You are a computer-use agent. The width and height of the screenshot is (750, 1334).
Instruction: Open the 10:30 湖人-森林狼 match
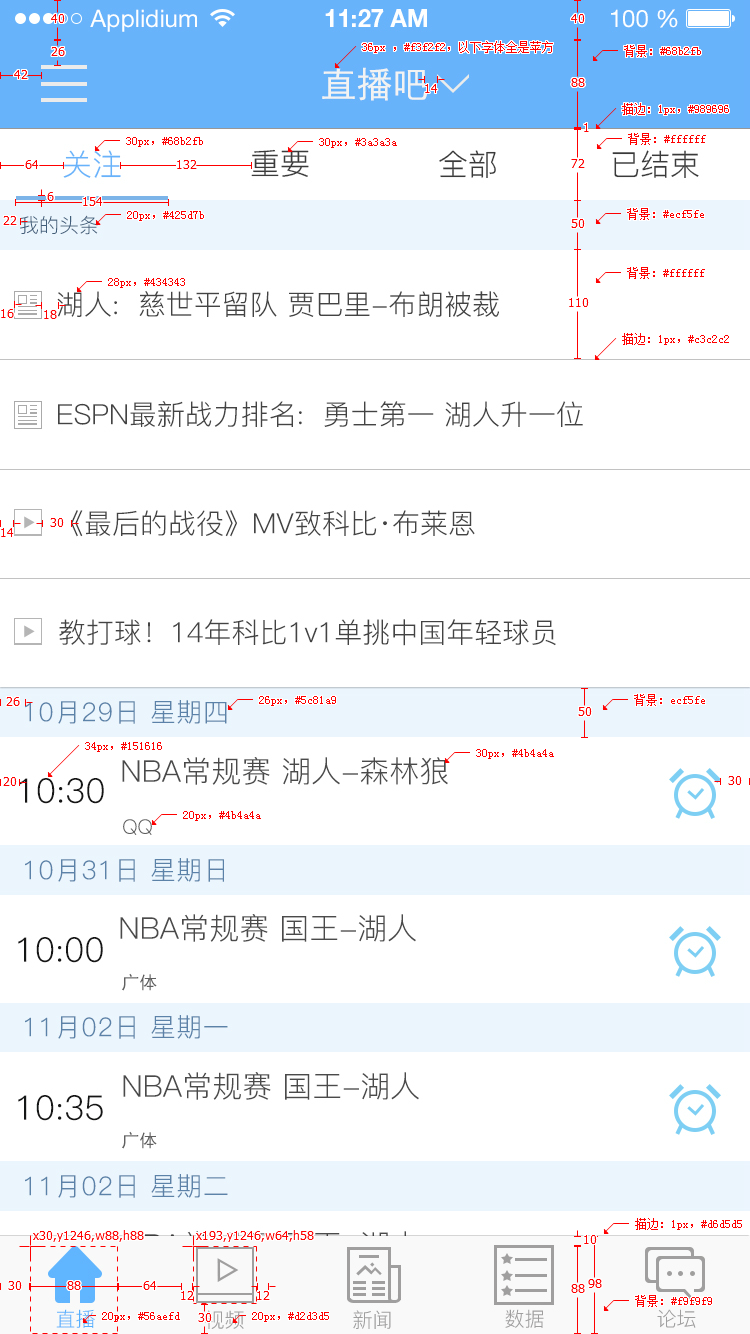pyautogui.click(x=375, y=791)
